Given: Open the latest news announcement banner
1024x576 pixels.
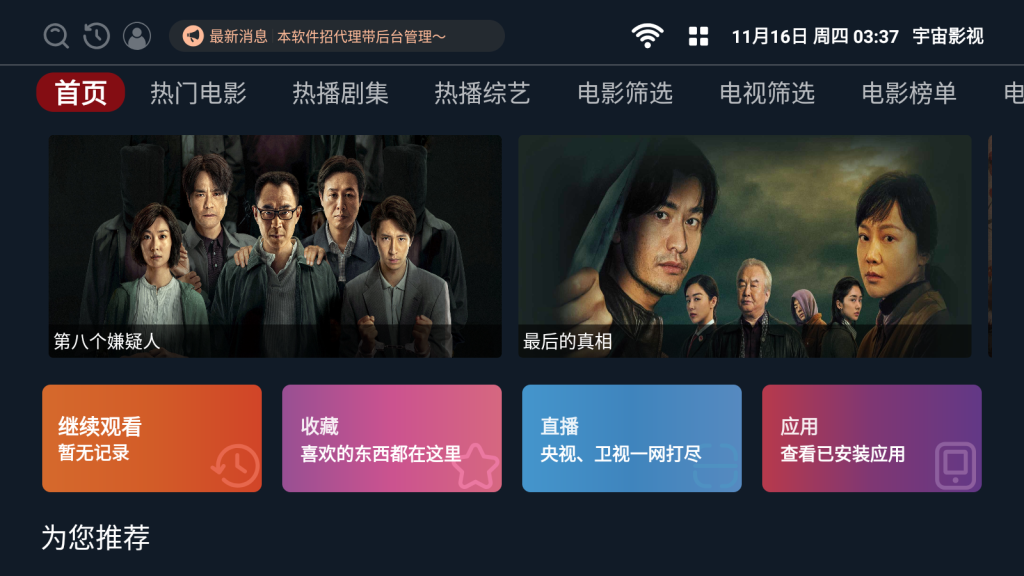Looking at the screenshot, I should pos(336,36).
